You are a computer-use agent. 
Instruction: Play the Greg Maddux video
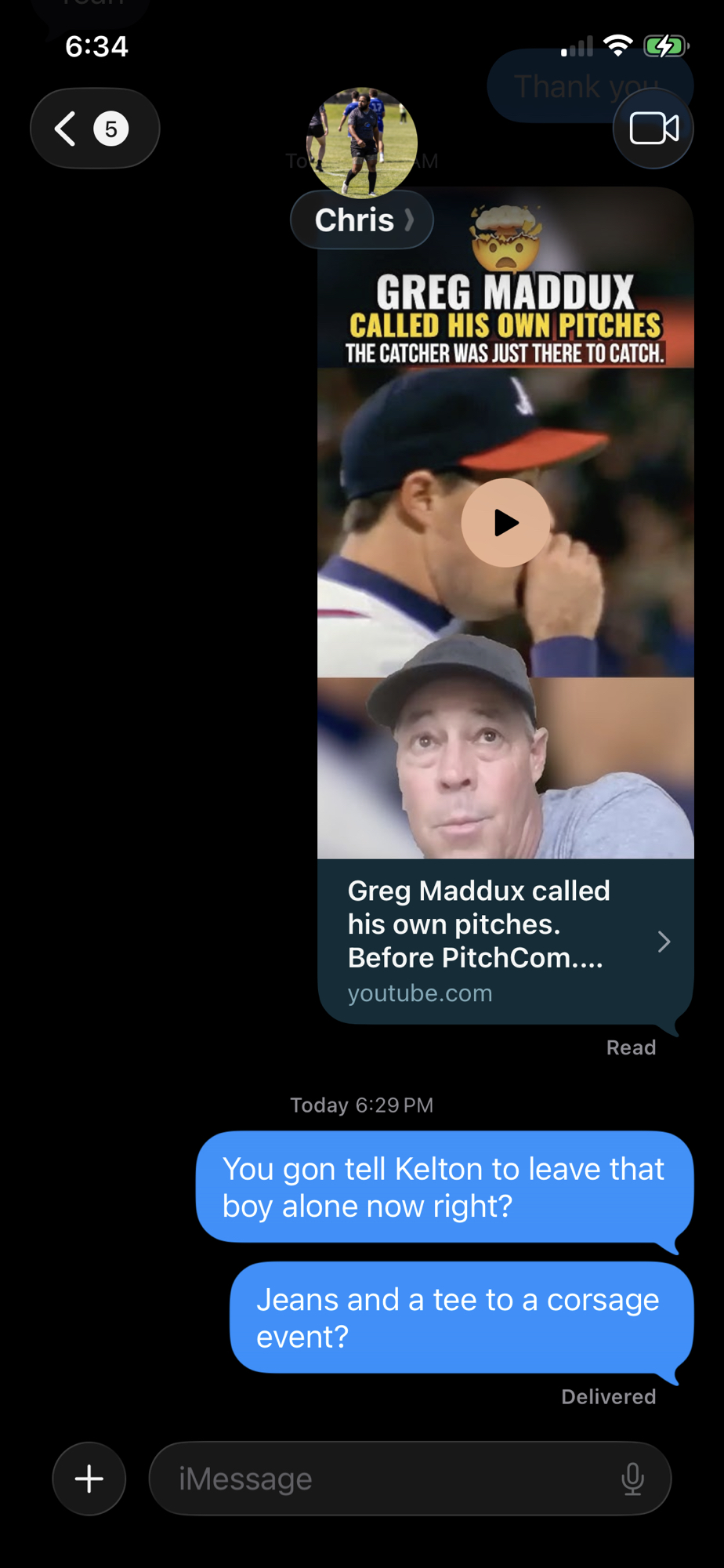coord(505,523)
